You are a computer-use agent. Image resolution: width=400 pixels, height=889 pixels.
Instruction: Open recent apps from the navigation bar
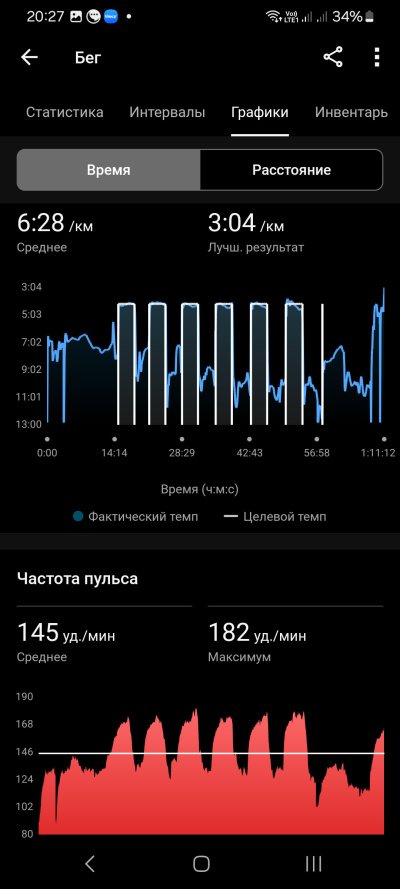click(313, 863)
